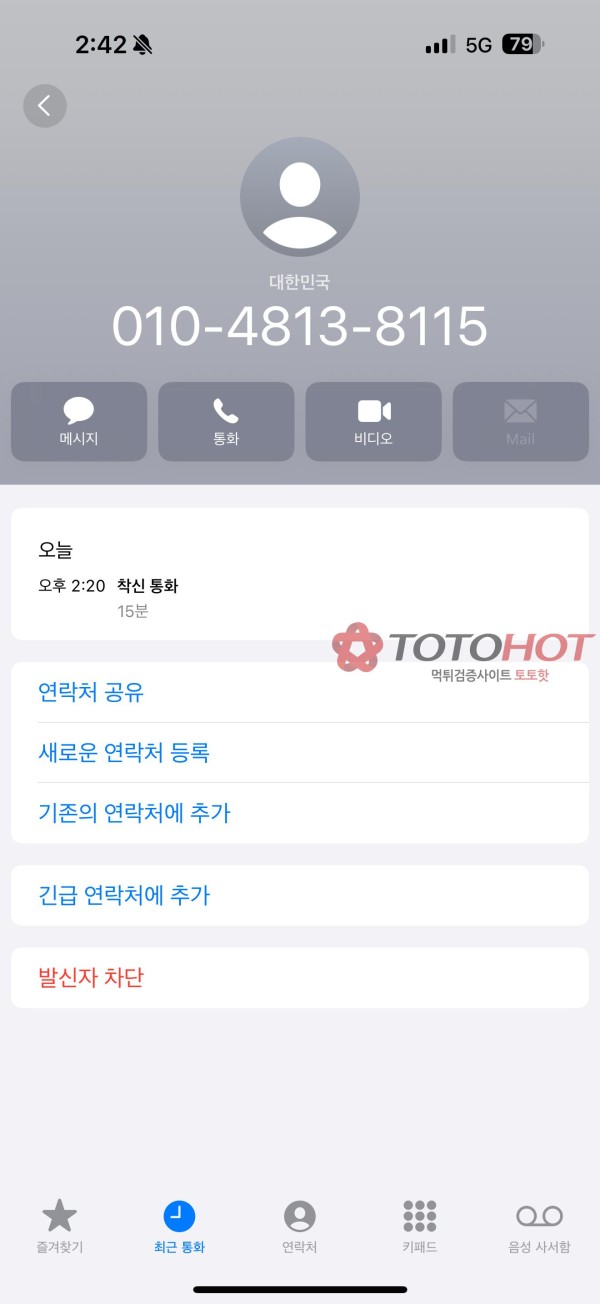This screenshot has width=600, height=1304.
Task: Switch to the 즐겨찾기 tab
Action: click(60, 1227)
